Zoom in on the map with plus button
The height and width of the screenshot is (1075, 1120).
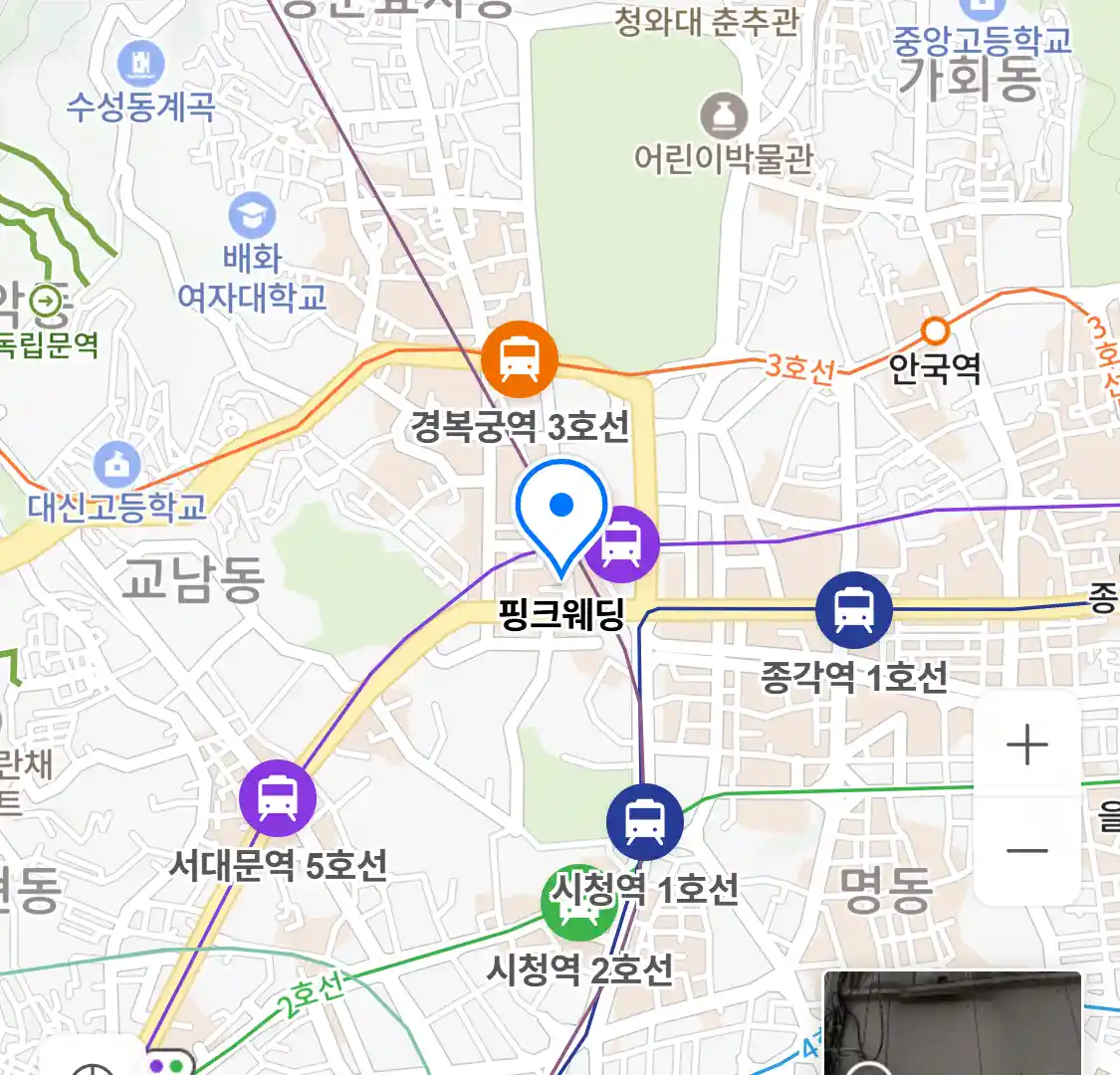pos(1027,746)
